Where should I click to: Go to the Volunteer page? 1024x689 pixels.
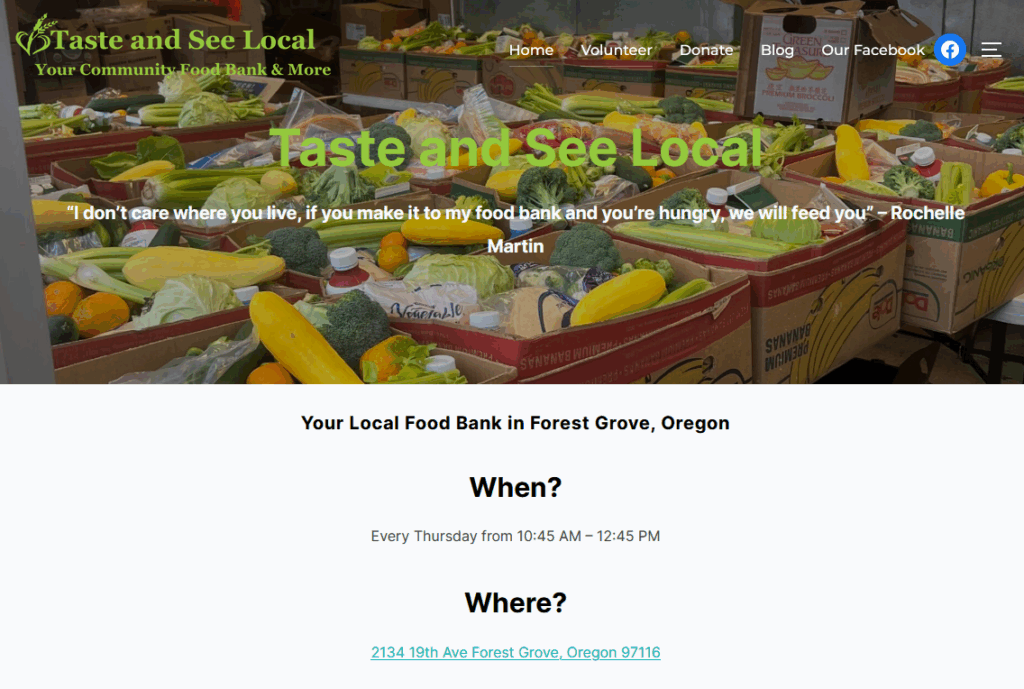616,50
